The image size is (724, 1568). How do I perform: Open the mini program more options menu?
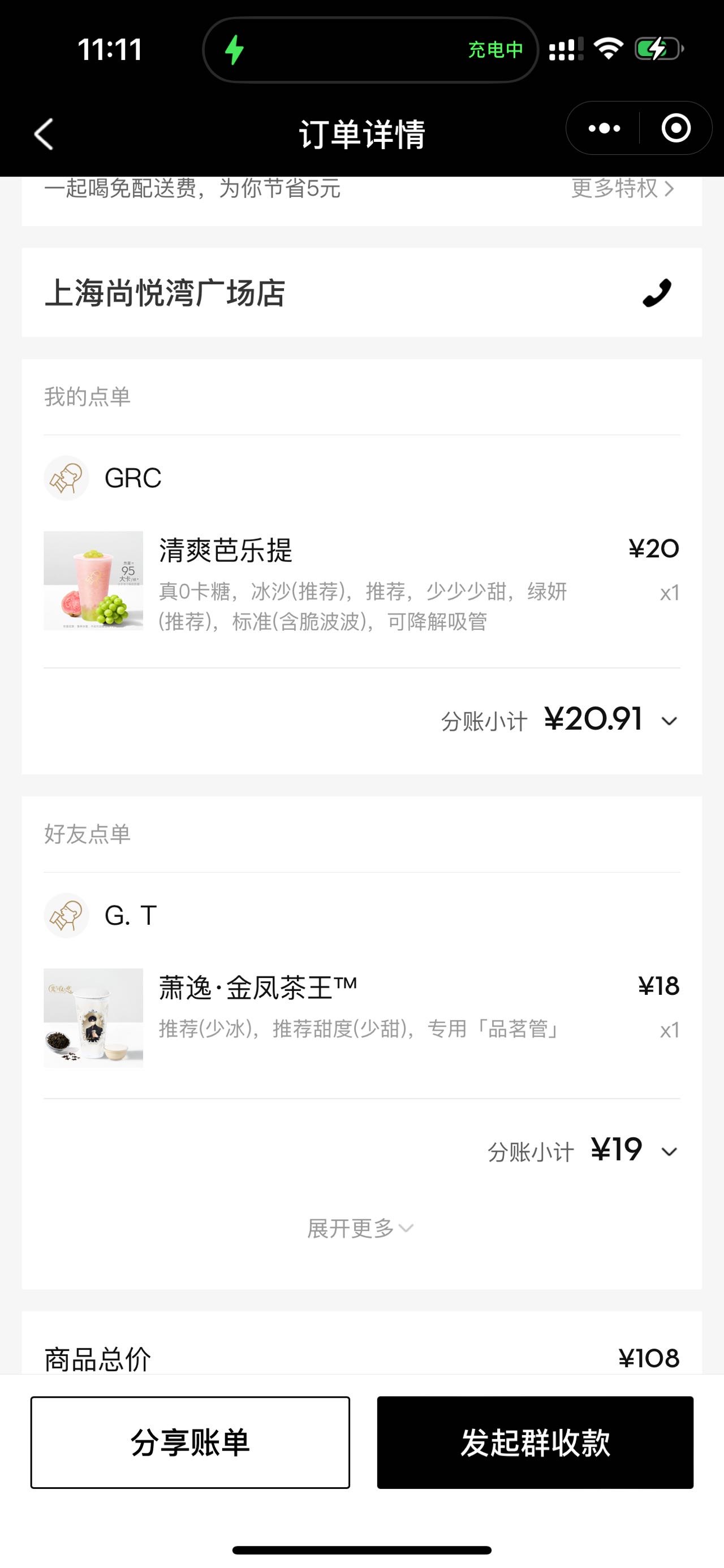coord(604,128)
